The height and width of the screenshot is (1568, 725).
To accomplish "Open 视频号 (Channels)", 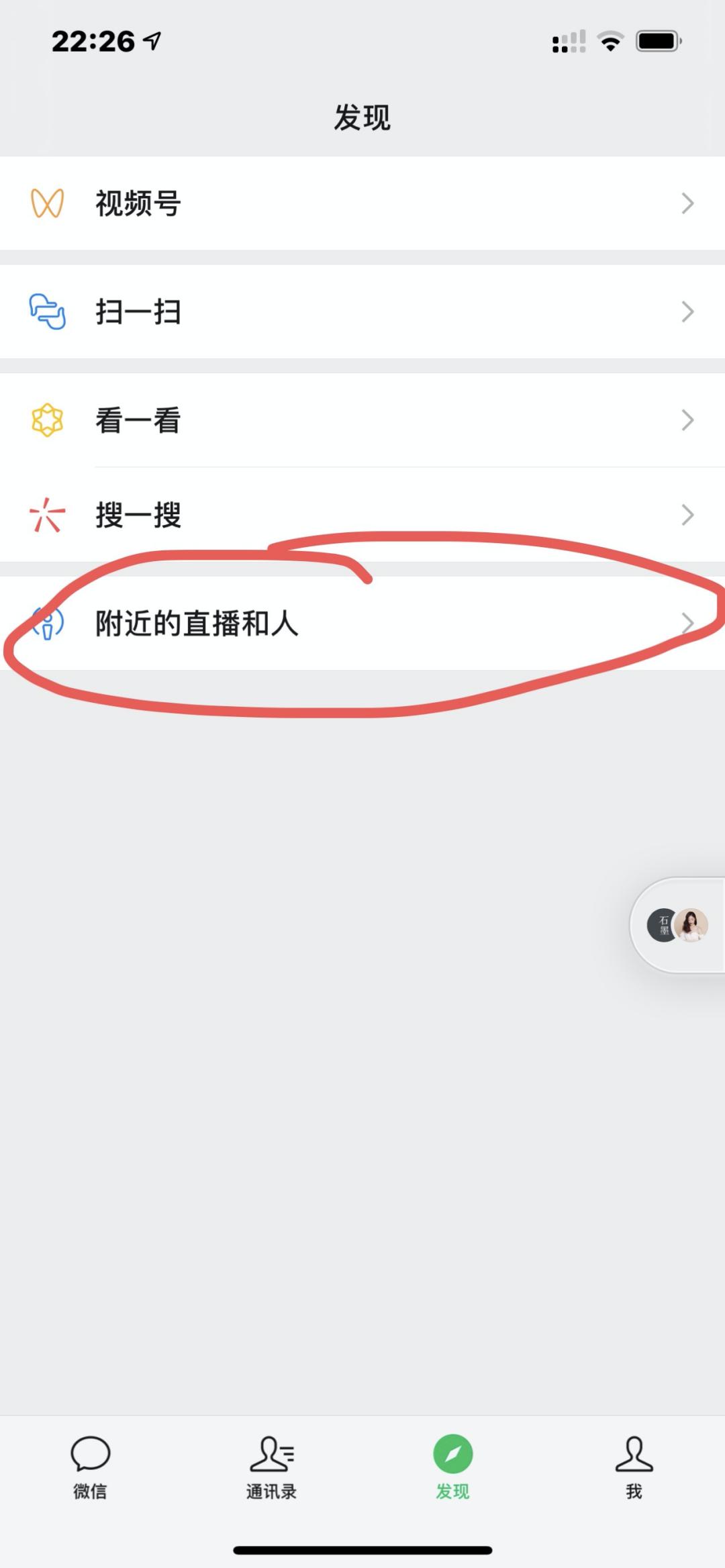I will [x=362, y=203].
